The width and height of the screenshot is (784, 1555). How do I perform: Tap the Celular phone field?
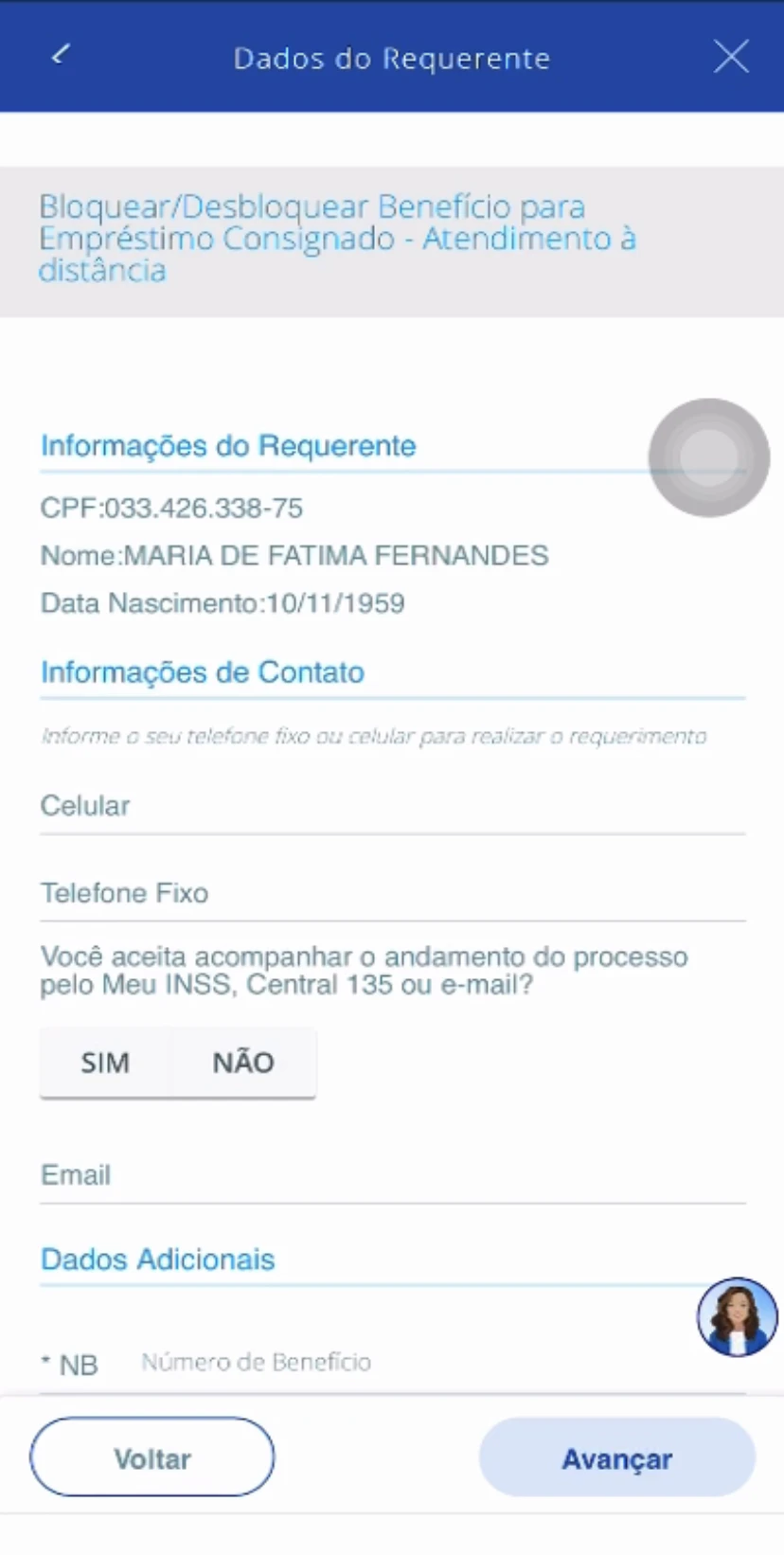click(x=392, y=807)
